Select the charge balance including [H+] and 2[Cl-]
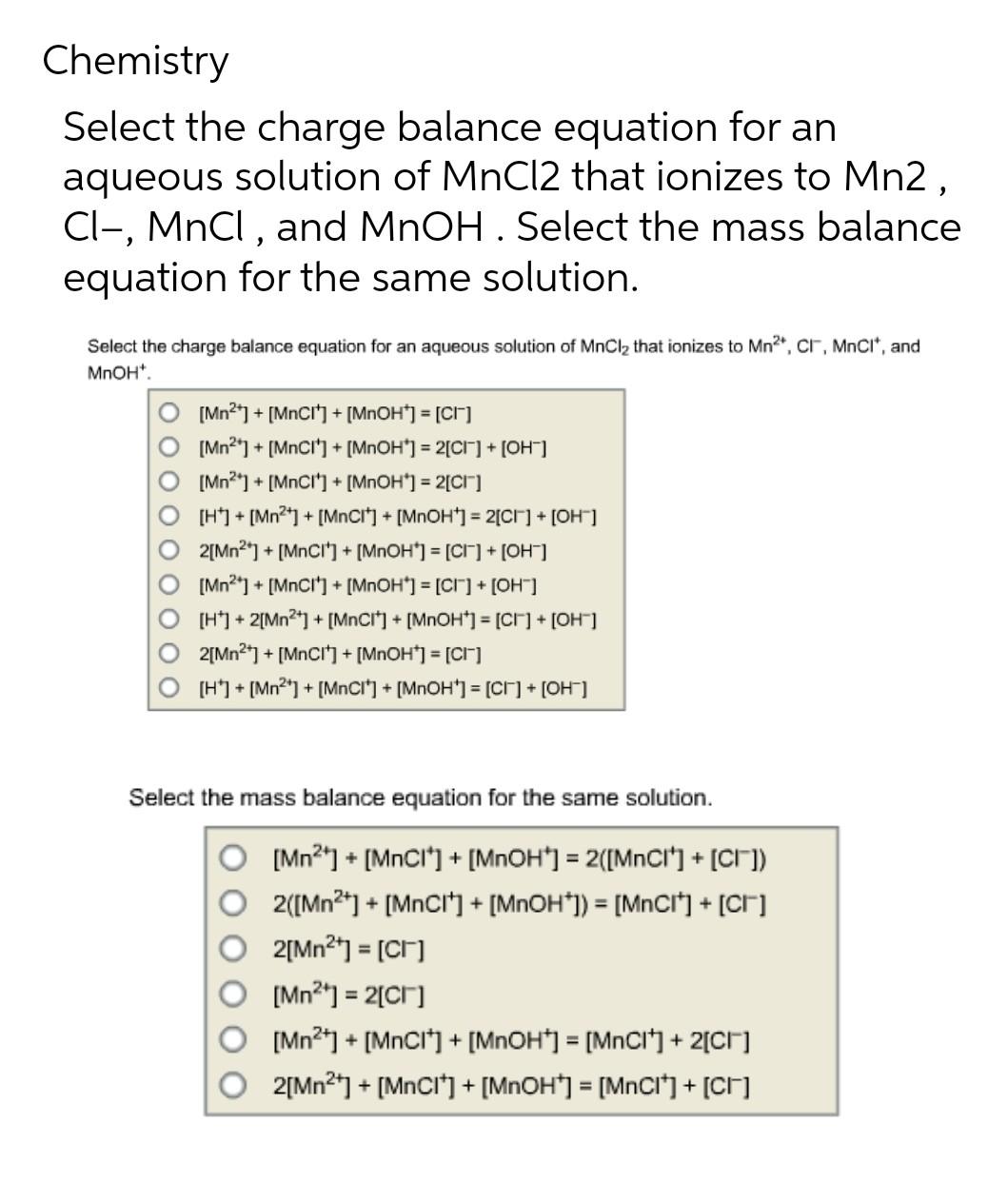This screenshot has width=1008, height=1202. tap(169, 517)
